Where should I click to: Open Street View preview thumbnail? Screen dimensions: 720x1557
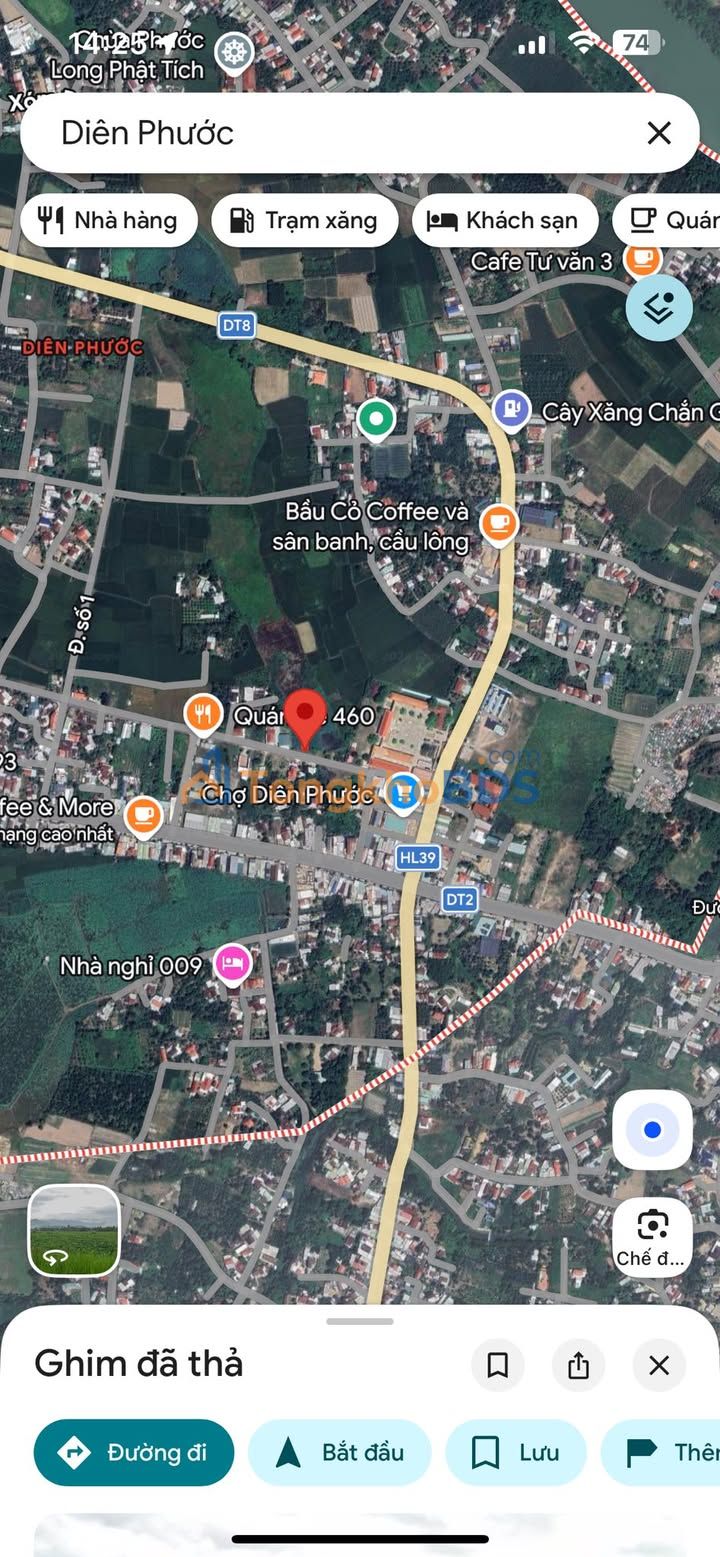tap(74, 1230)
